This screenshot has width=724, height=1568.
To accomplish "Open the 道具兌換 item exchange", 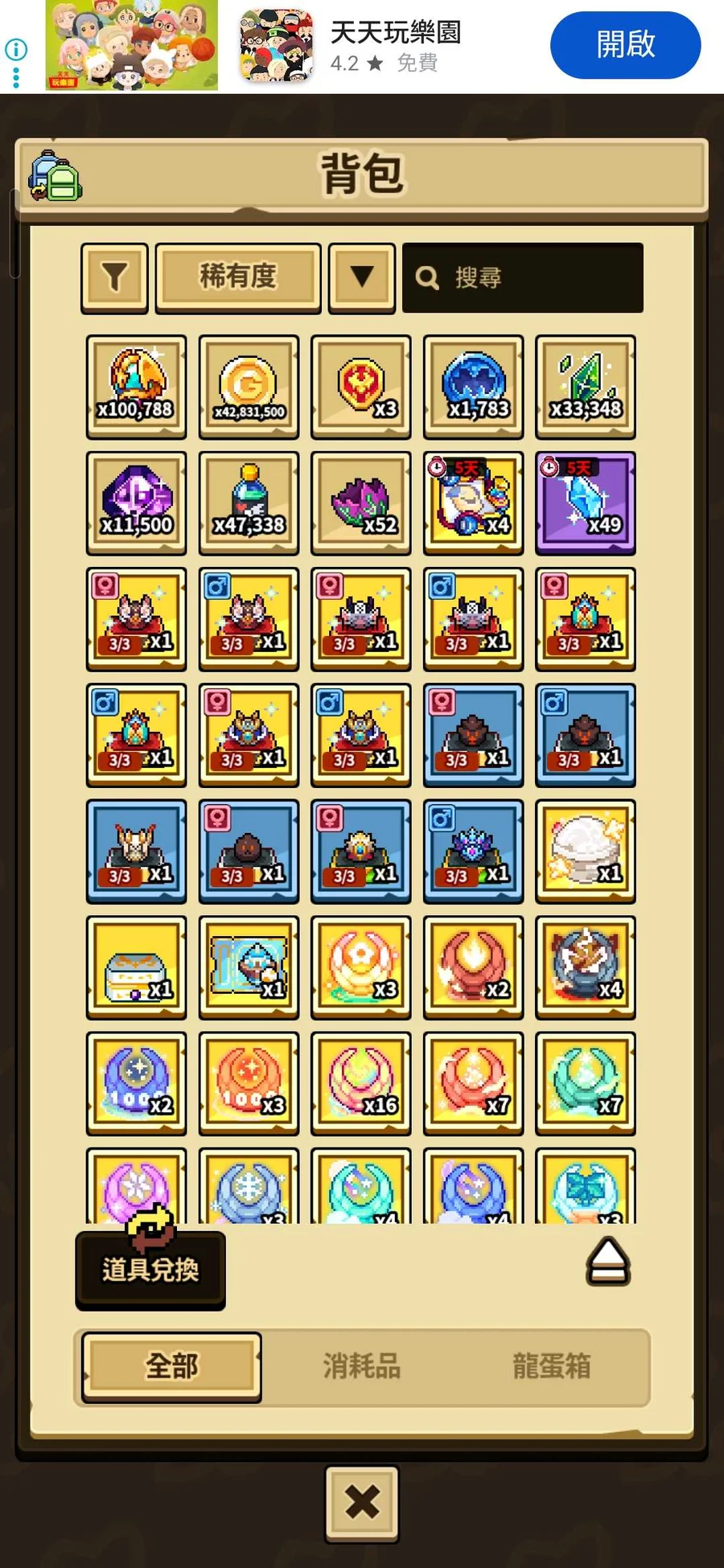I will (150, 1269).
